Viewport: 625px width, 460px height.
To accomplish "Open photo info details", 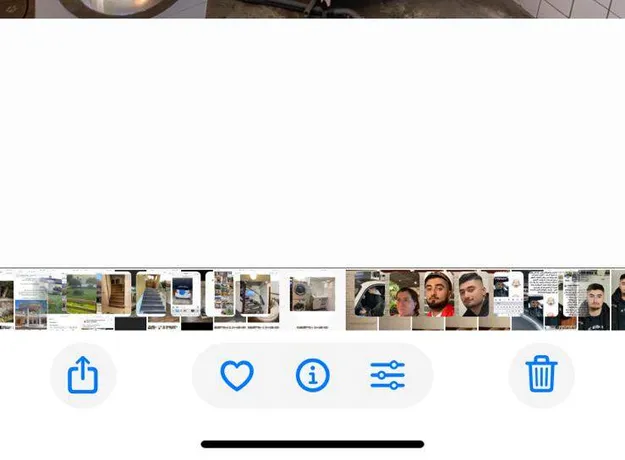I will pos(313,376).
